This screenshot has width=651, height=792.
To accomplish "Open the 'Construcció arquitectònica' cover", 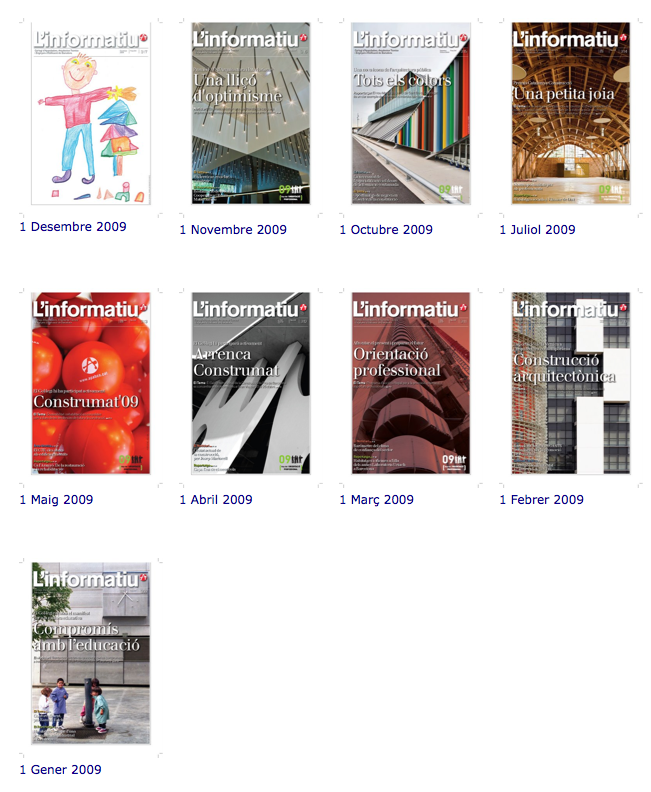I will [571, 383].
